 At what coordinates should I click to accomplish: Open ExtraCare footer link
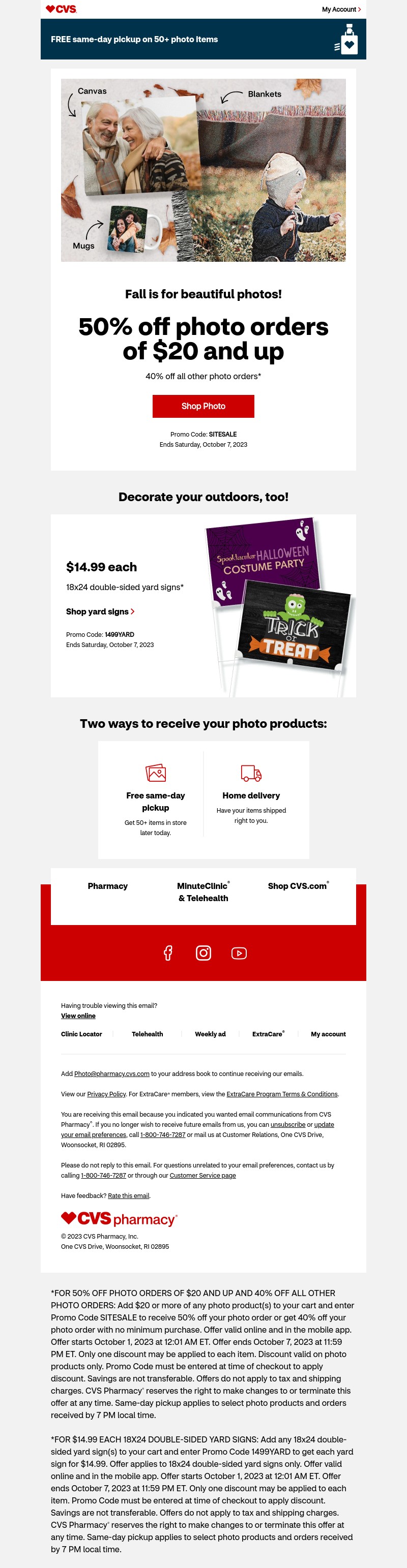(x=268, y=1034)
